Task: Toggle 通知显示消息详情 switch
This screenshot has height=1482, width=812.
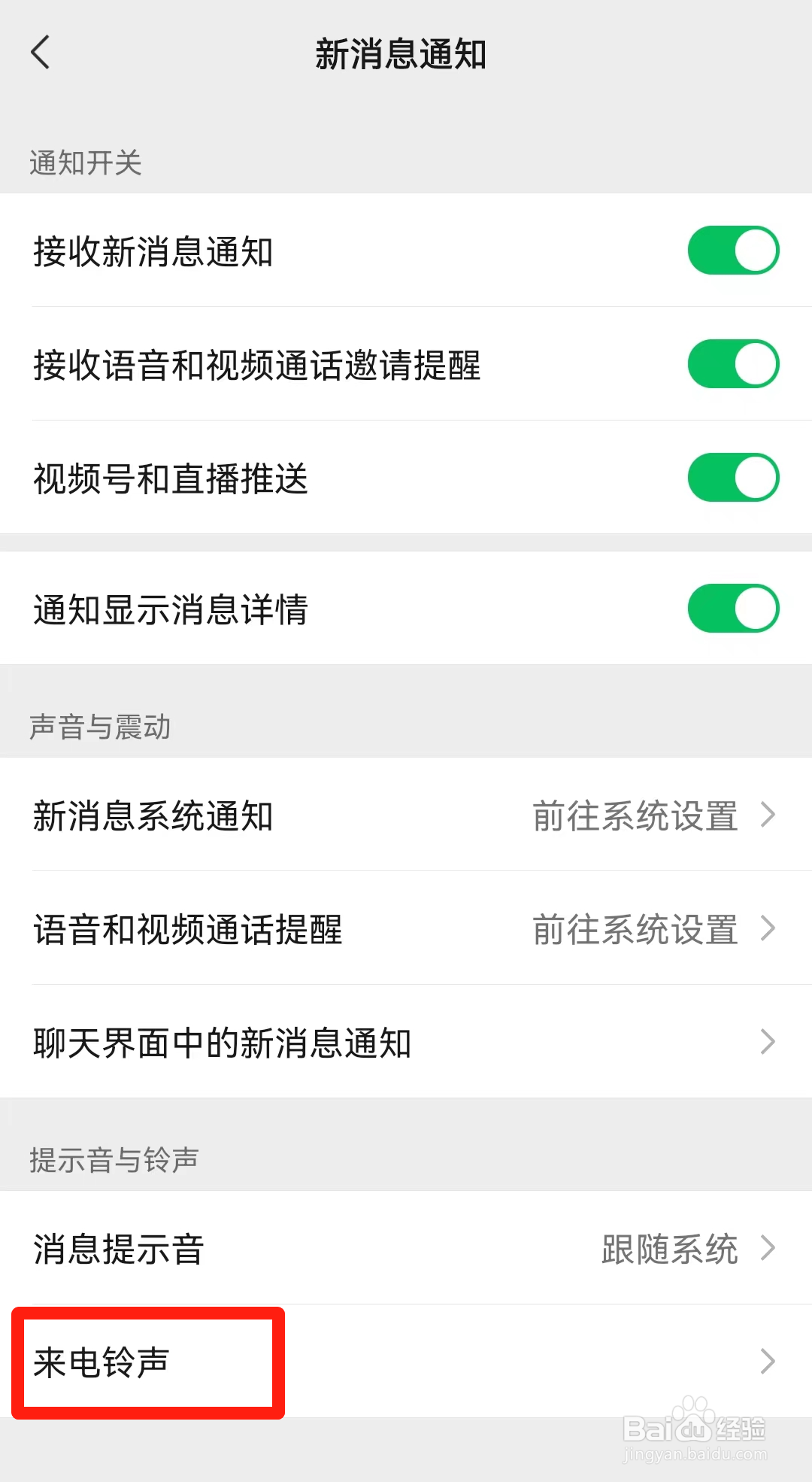Action: click(x=733, y=609)
